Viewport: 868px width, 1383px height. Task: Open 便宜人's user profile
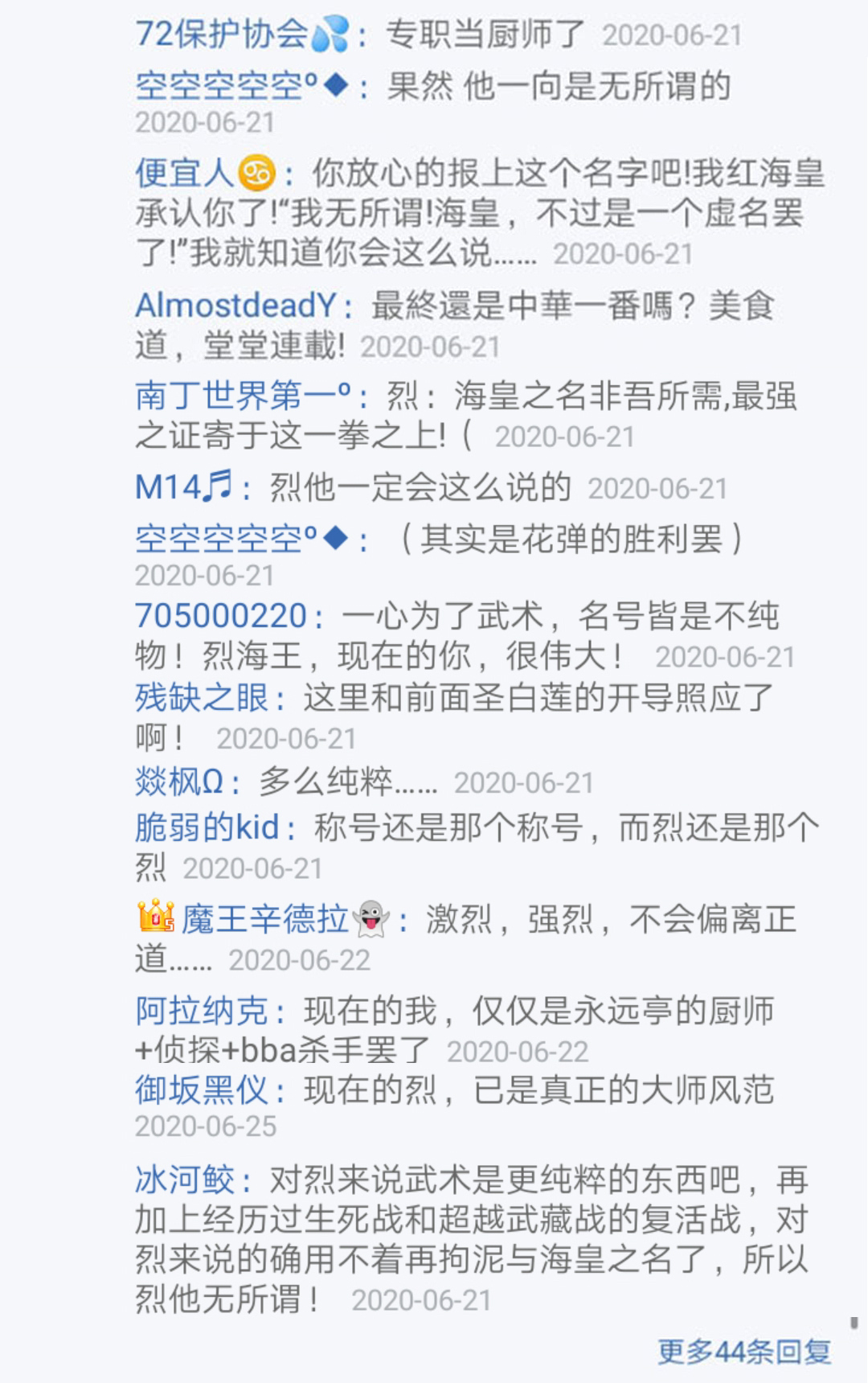pyautogui.click(x=184, y=173)
